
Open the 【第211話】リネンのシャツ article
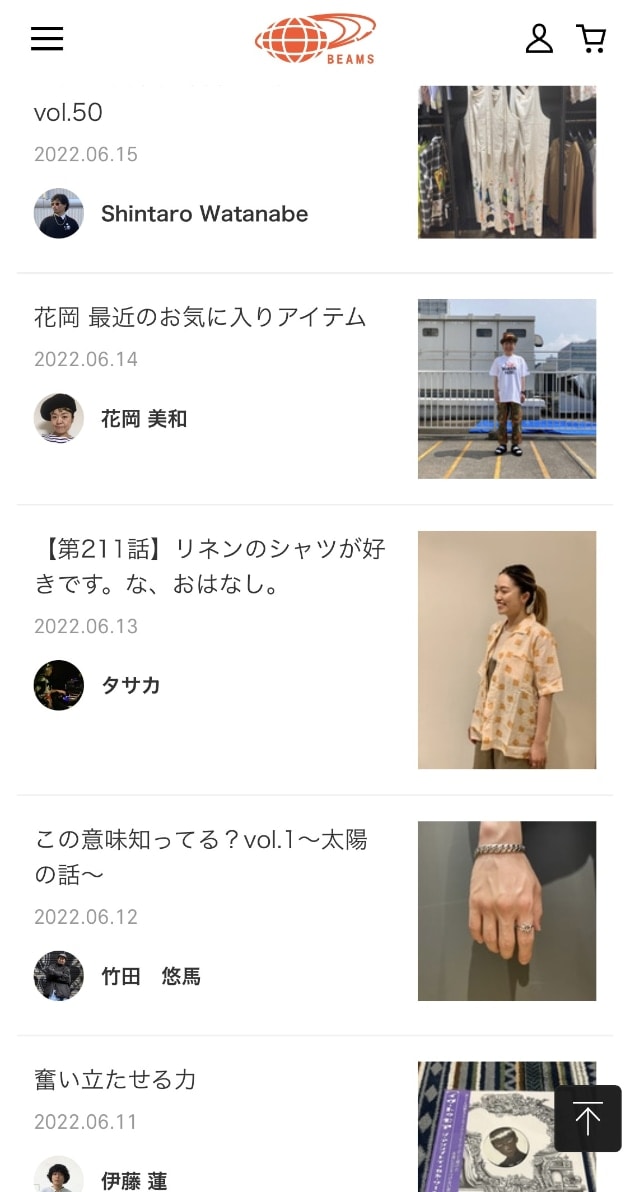(210, 566)
